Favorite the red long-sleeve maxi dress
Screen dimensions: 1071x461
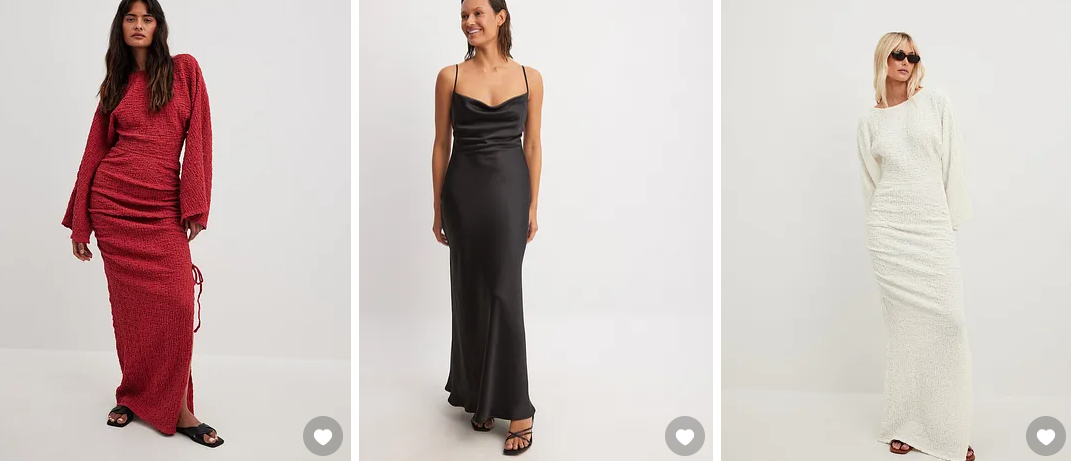click(323, 436)
